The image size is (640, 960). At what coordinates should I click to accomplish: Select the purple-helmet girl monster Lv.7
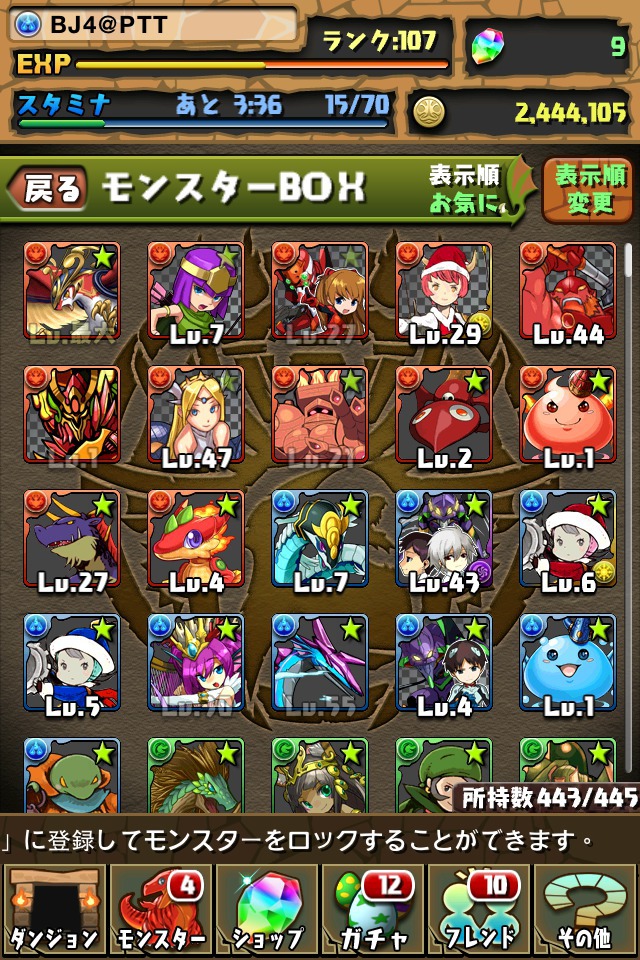coord(196,290)
